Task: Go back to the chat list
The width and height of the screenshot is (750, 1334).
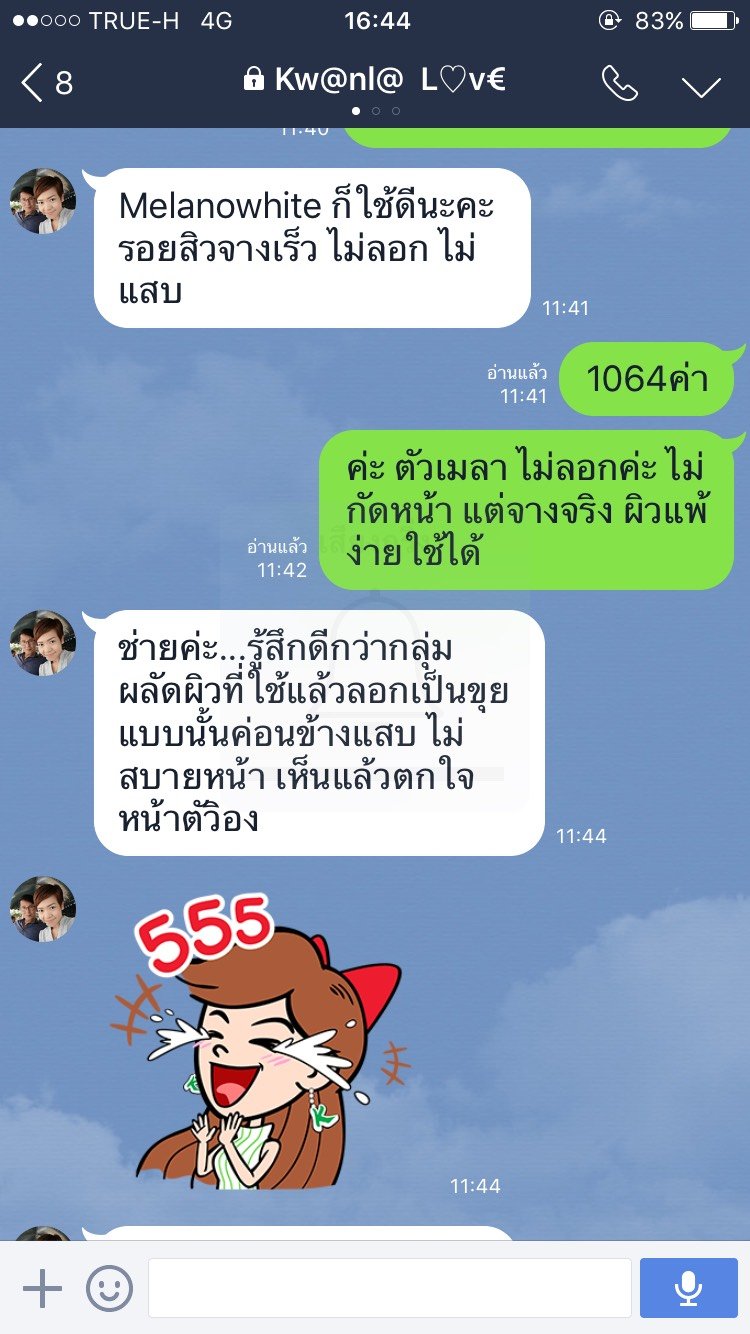Action: coord(46,83)
